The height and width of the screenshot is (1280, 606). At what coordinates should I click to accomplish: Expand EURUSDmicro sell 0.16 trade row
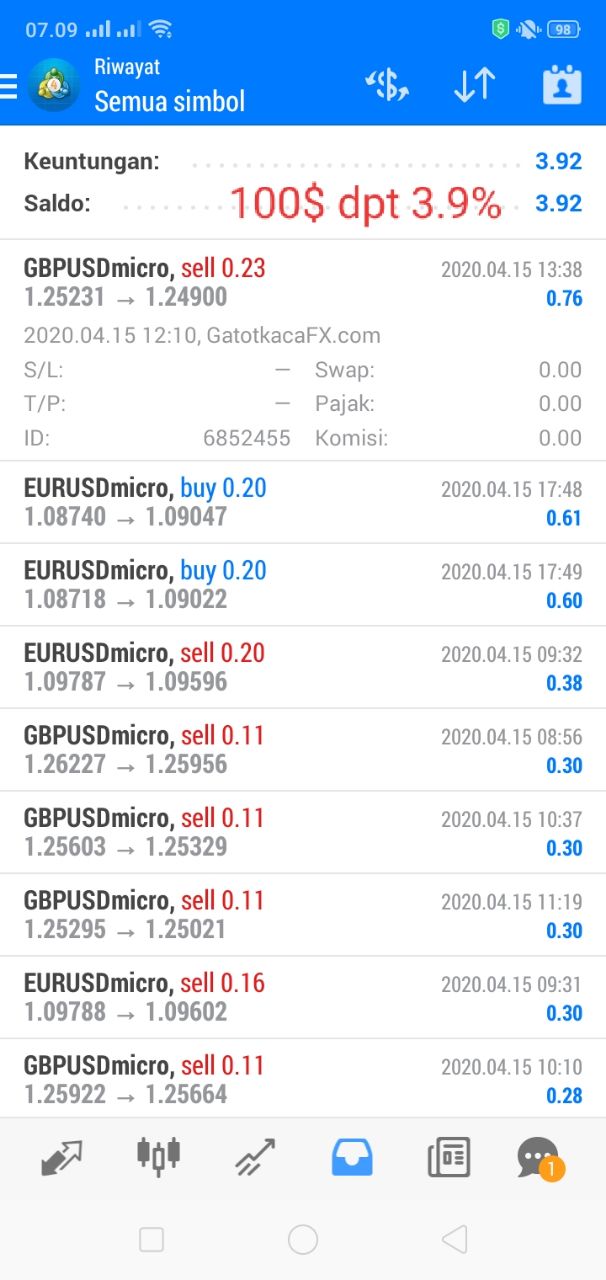pyautogui.click(x=302, y=997)
